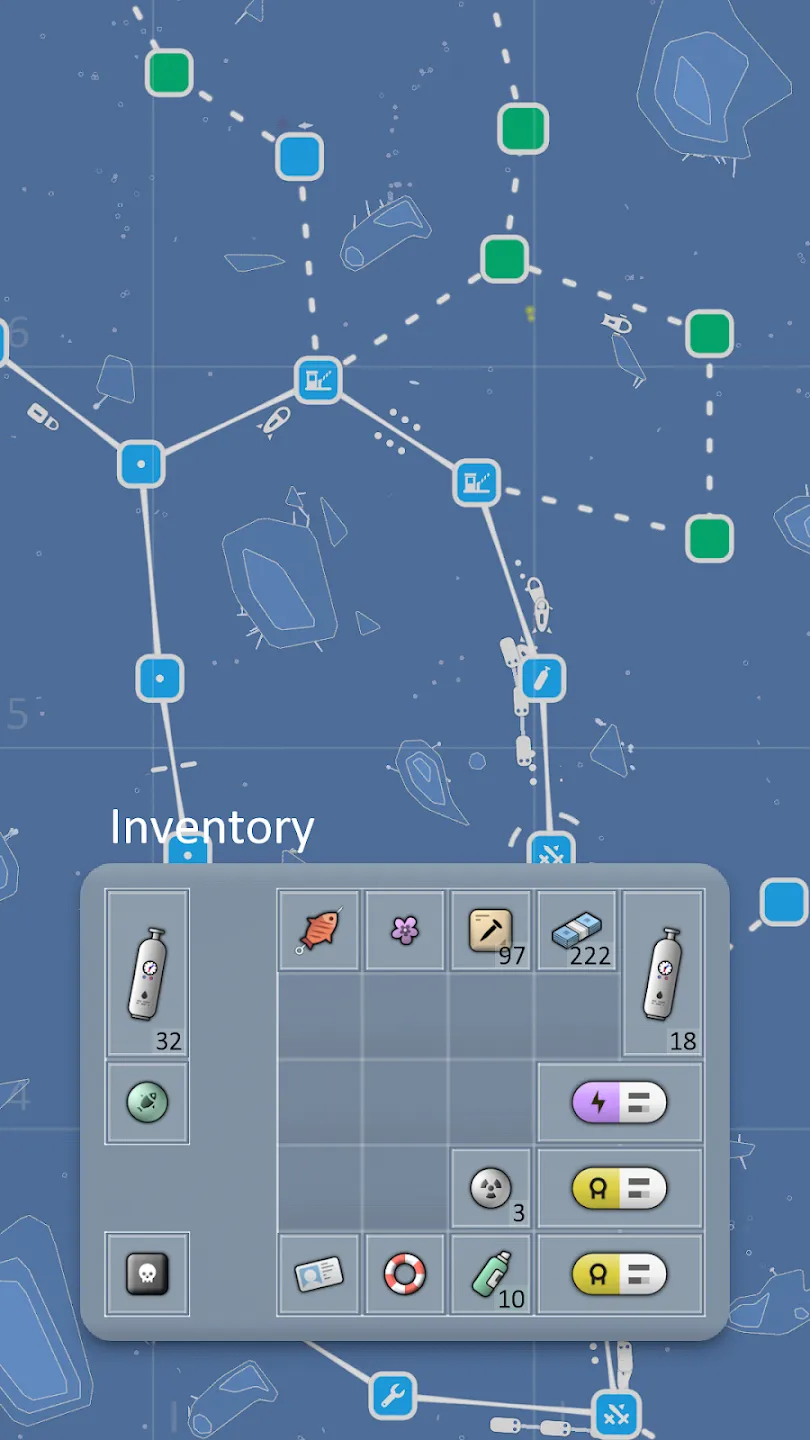Tap the green fish sonar slot
810x1440 pixels.
pos(147,1103)
